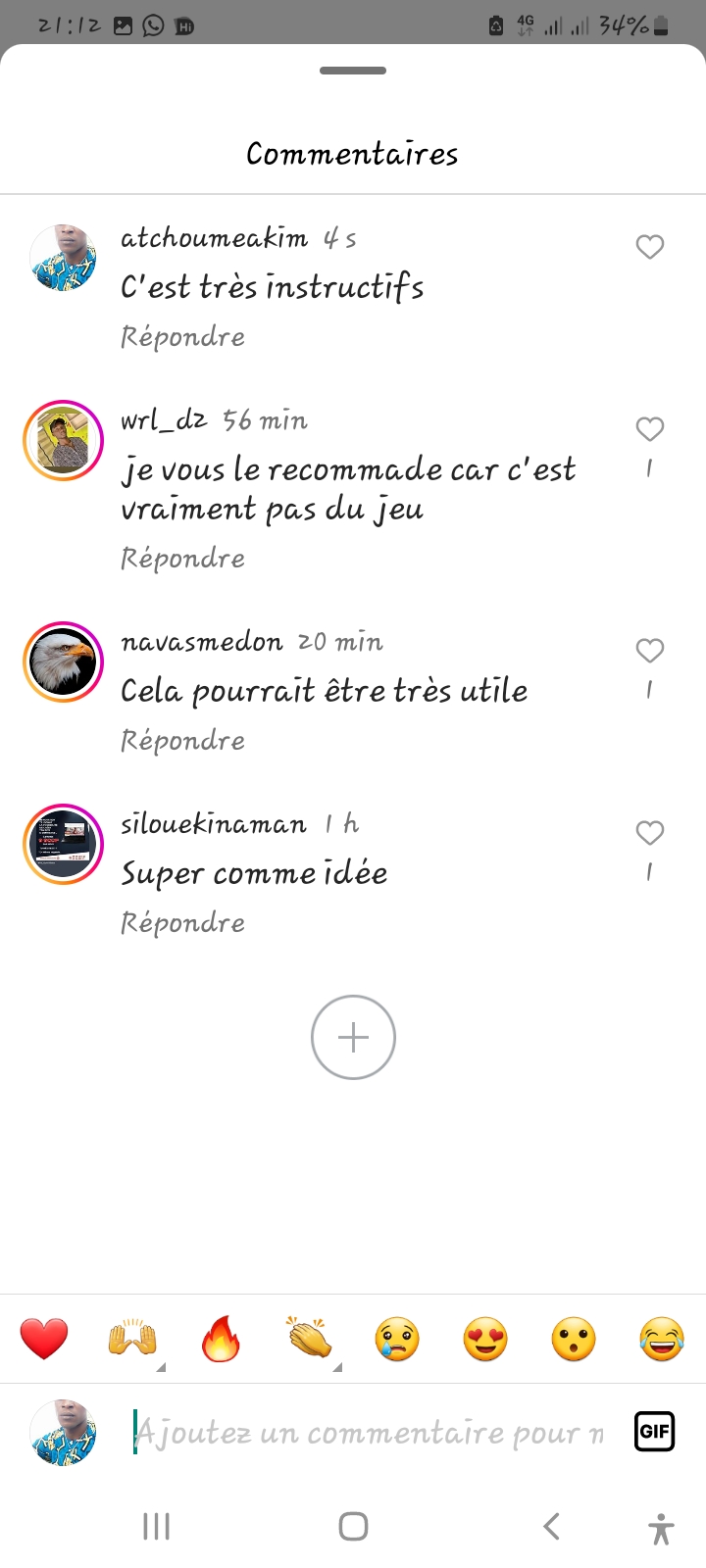Image resolution: width=706 pixels, height=1568 pixels.
Task: View navasmedon's eagle profile picture
Action: click(63, 662)
